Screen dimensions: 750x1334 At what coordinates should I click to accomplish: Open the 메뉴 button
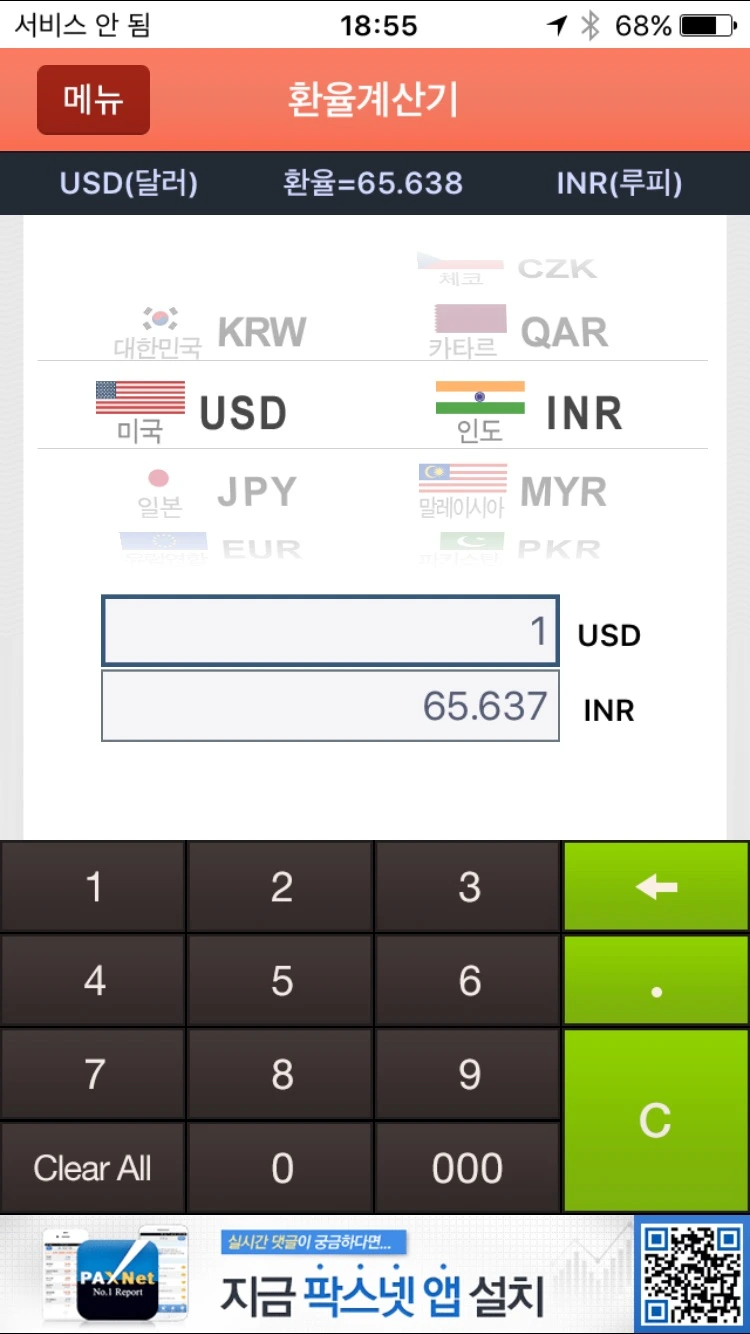[x=93, y=100]
